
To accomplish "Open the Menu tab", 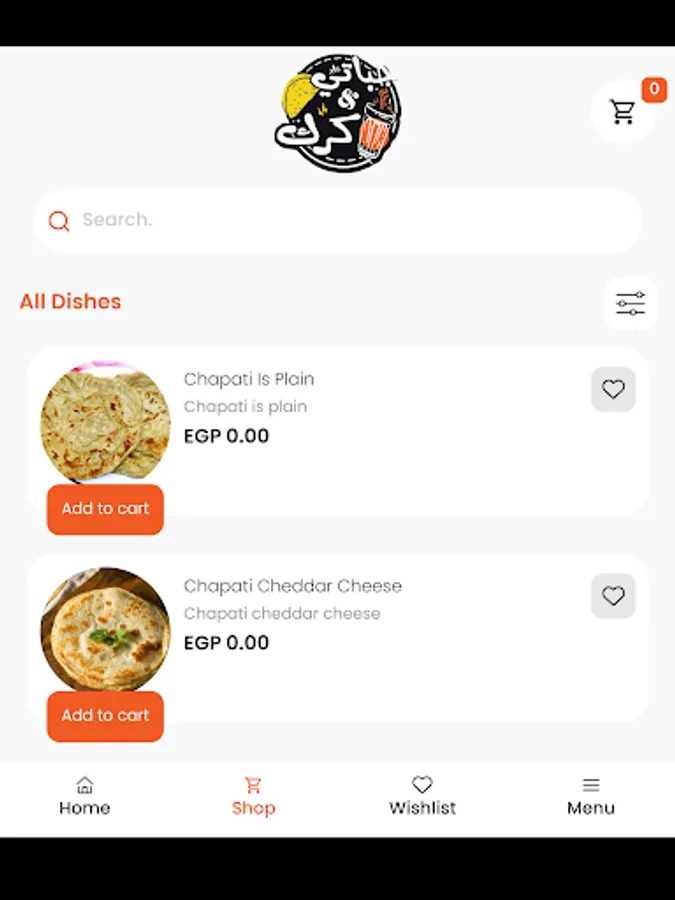I will tap(591, 797).
